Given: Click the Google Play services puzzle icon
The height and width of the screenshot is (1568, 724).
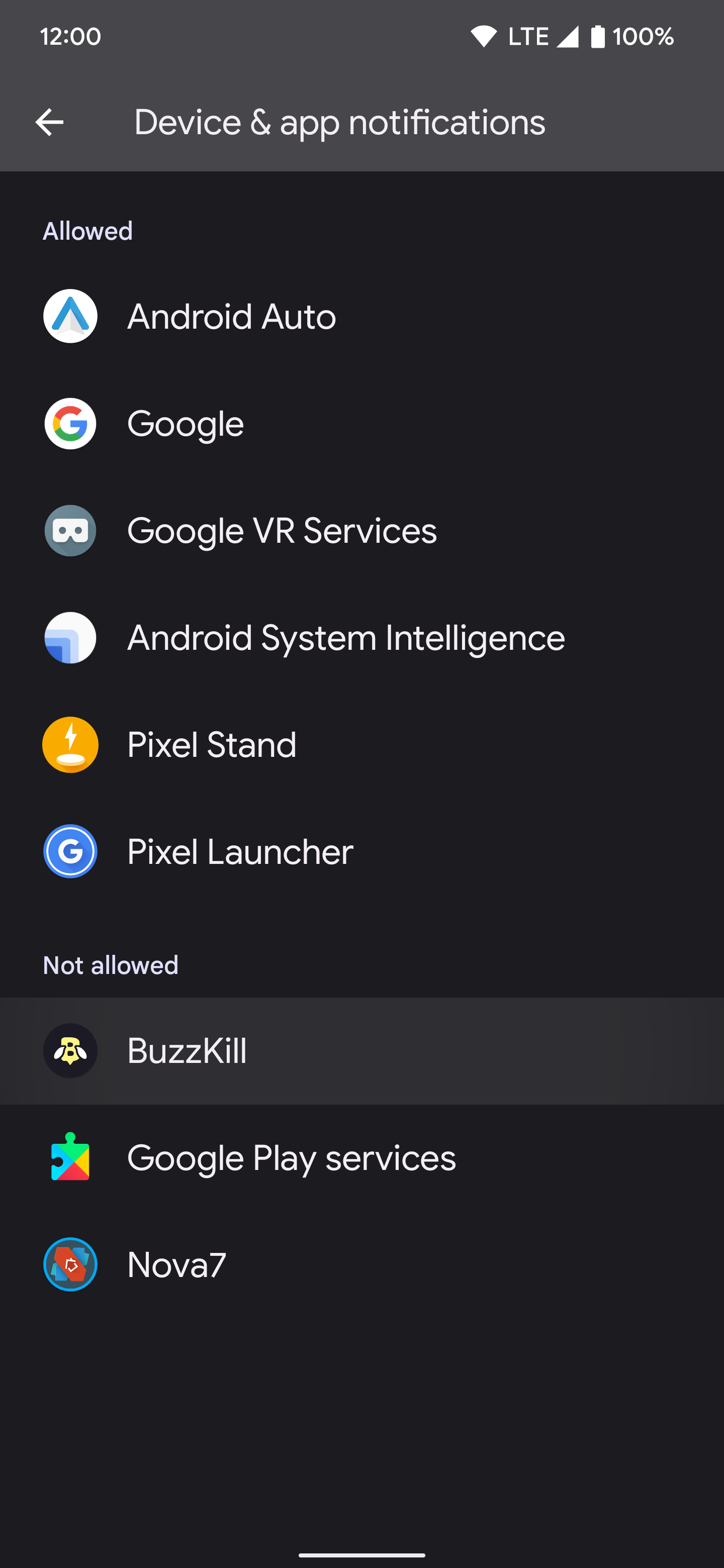Looking at the screenshot, I should click(x=70, y=1158).
